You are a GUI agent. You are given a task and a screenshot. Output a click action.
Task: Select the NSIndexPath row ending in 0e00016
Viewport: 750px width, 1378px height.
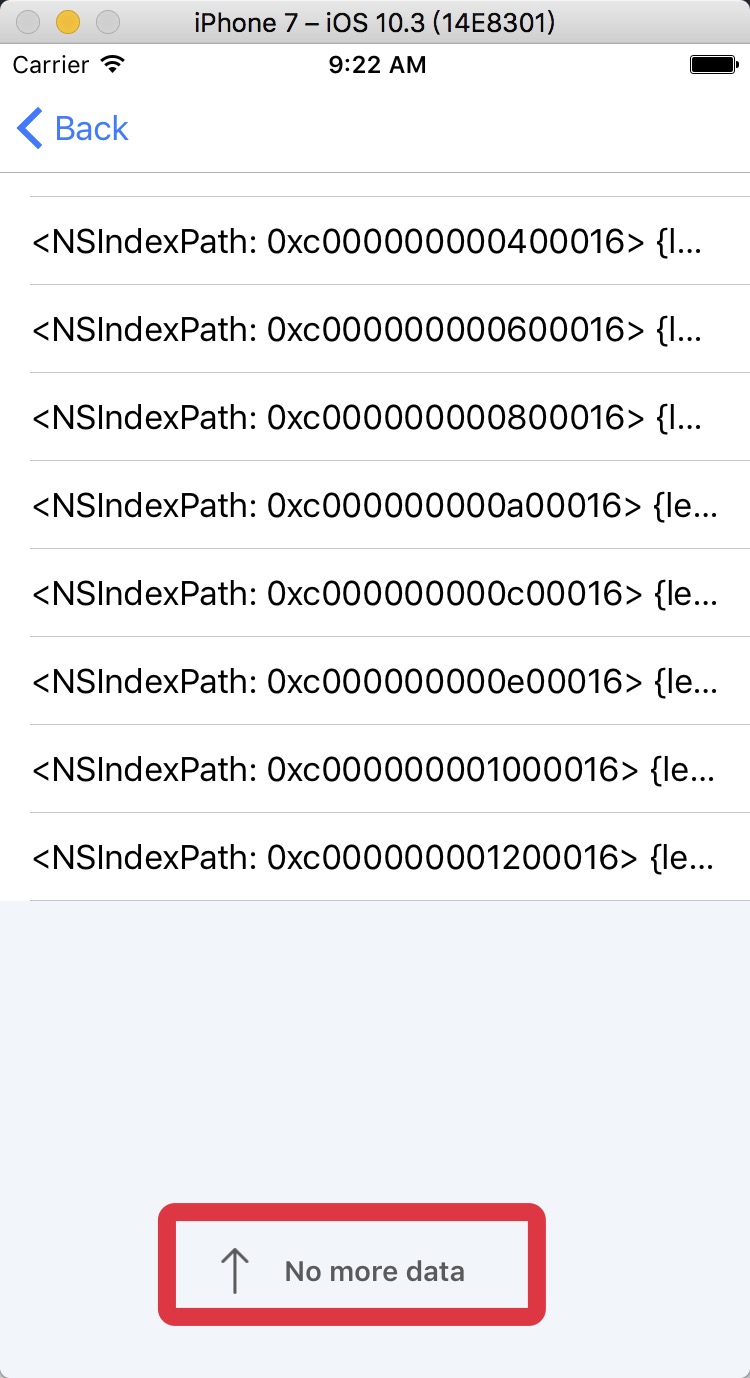(x=375, y=681)
